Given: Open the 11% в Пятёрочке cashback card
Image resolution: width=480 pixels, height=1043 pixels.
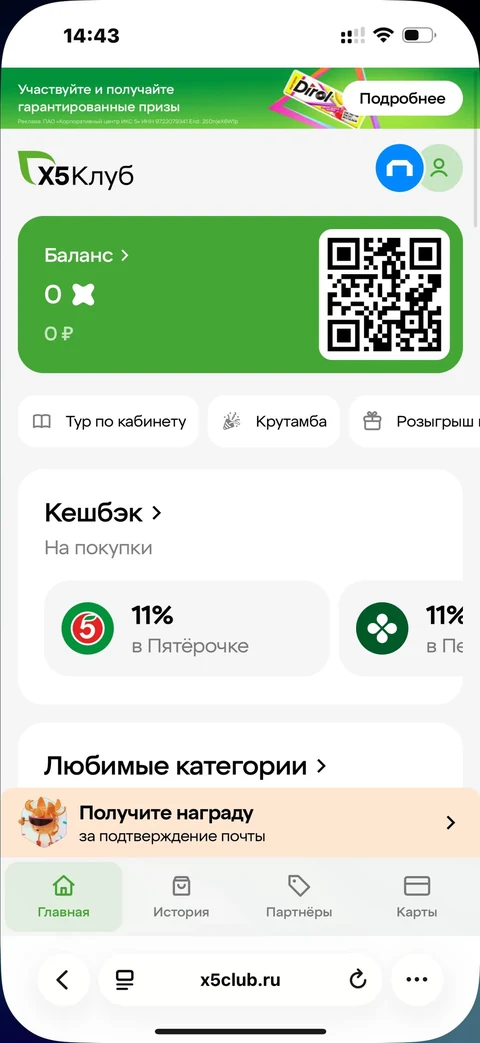Looking at the screenshot, I should pos(187,629).
